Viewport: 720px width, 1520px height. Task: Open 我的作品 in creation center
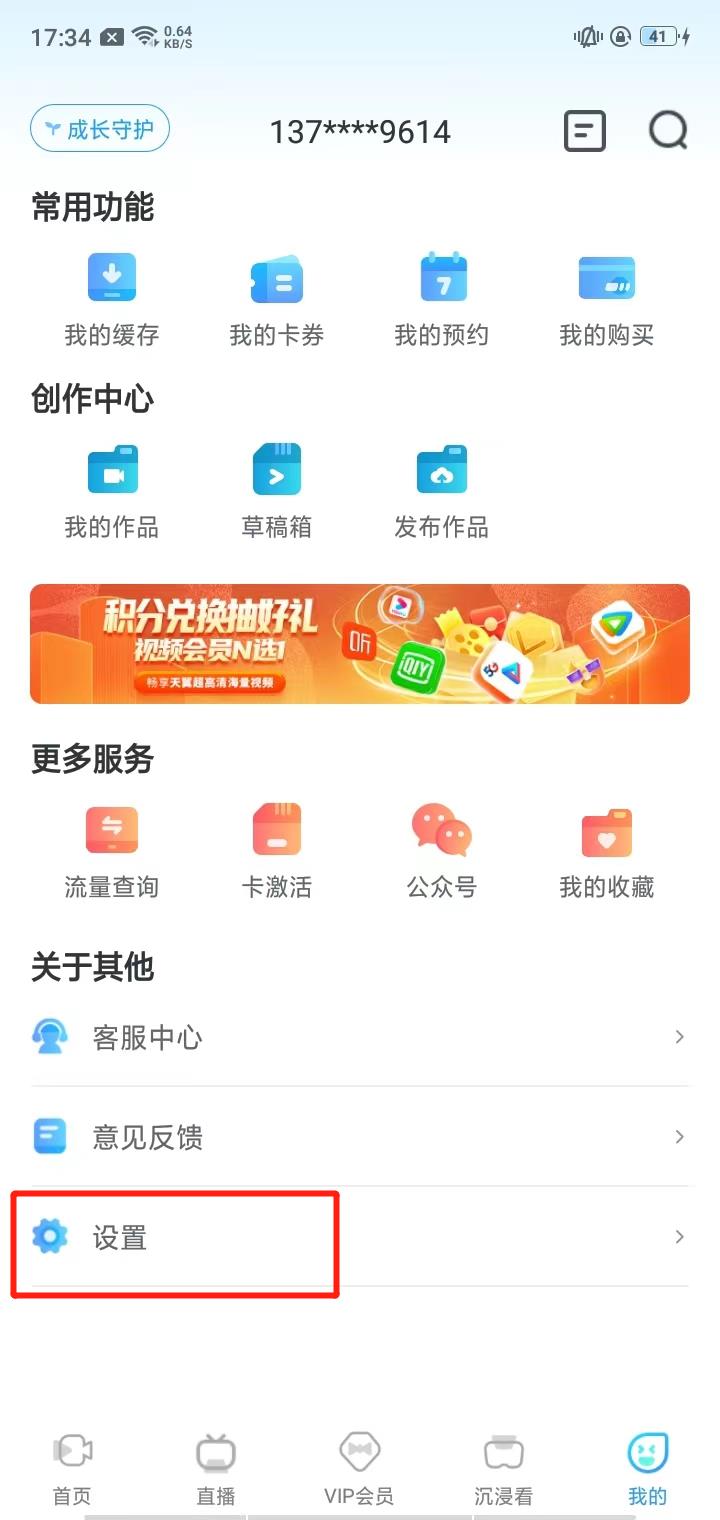click(x=112, y=490)
